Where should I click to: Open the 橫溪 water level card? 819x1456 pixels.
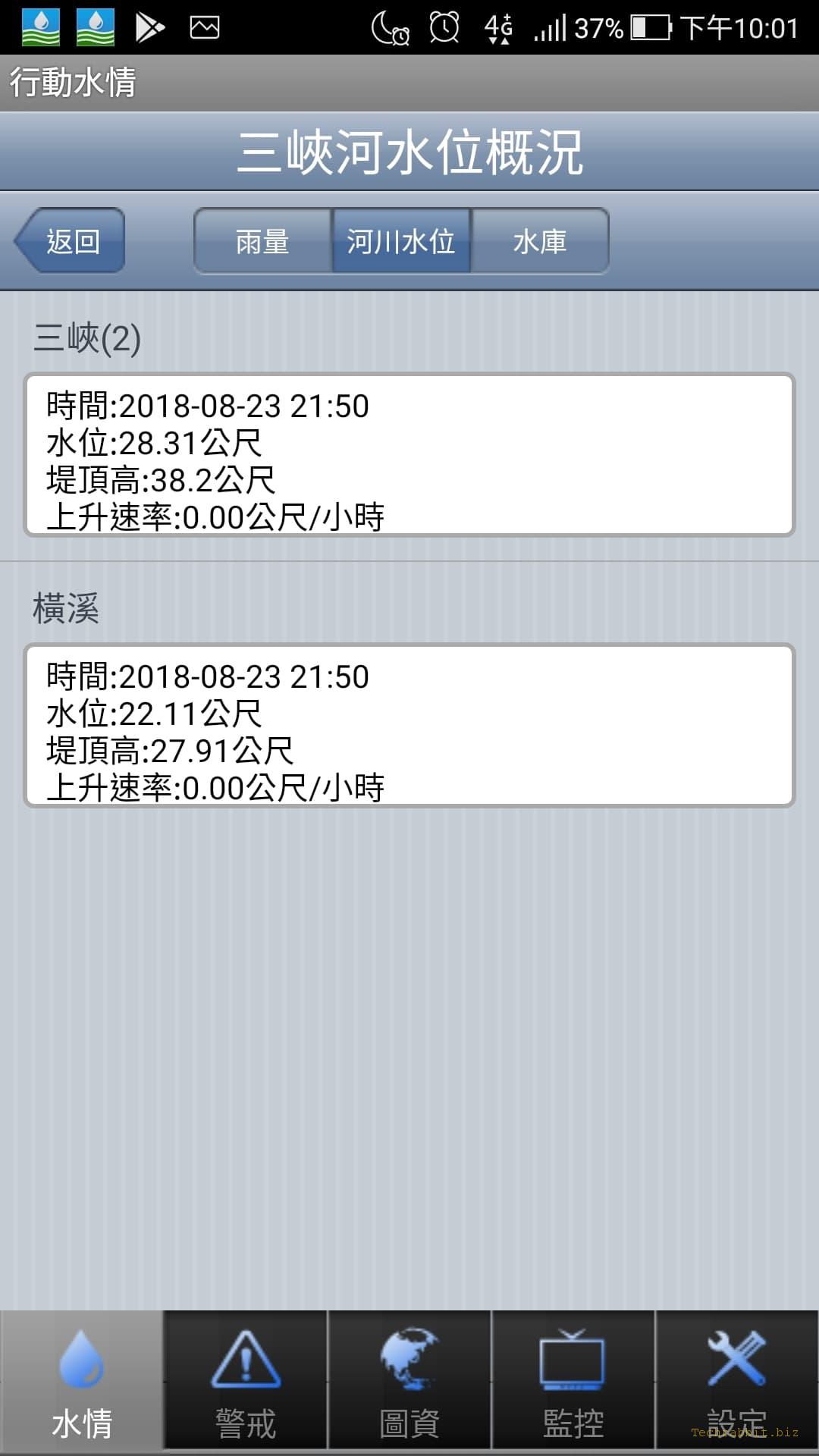(409, 726)
